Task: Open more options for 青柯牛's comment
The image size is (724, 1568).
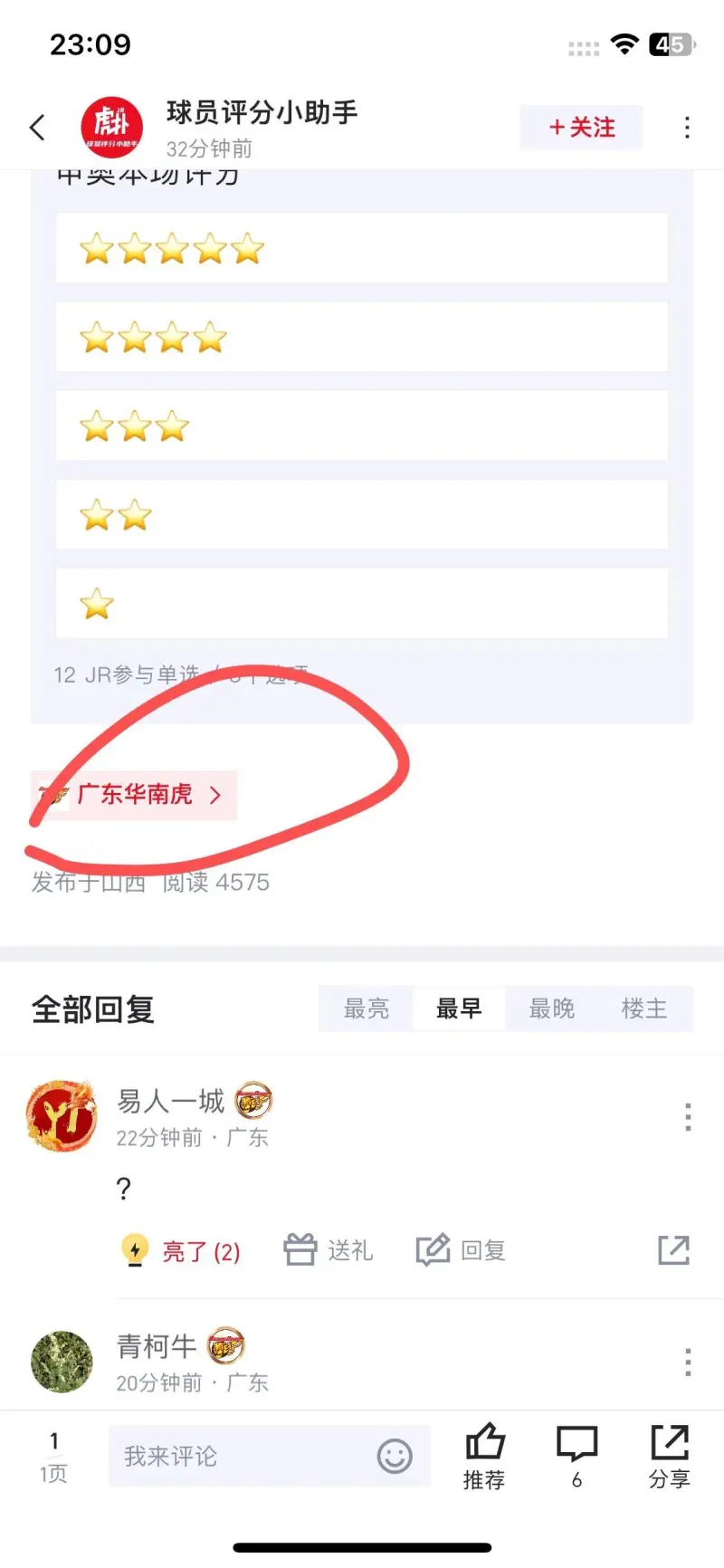Action: pos(688,1362)
